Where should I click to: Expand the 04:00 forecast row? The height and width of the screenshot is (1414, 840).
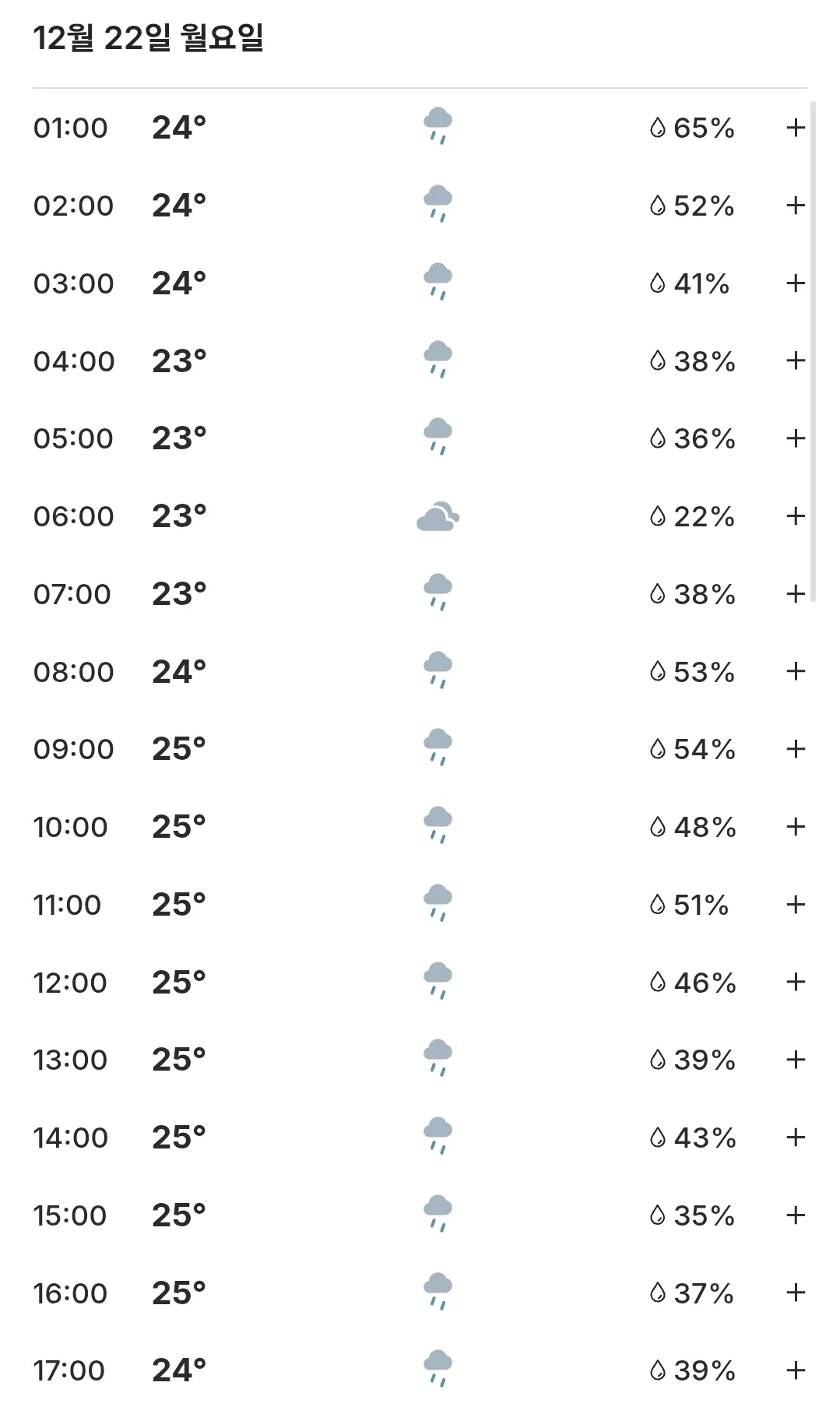[795, 361]
